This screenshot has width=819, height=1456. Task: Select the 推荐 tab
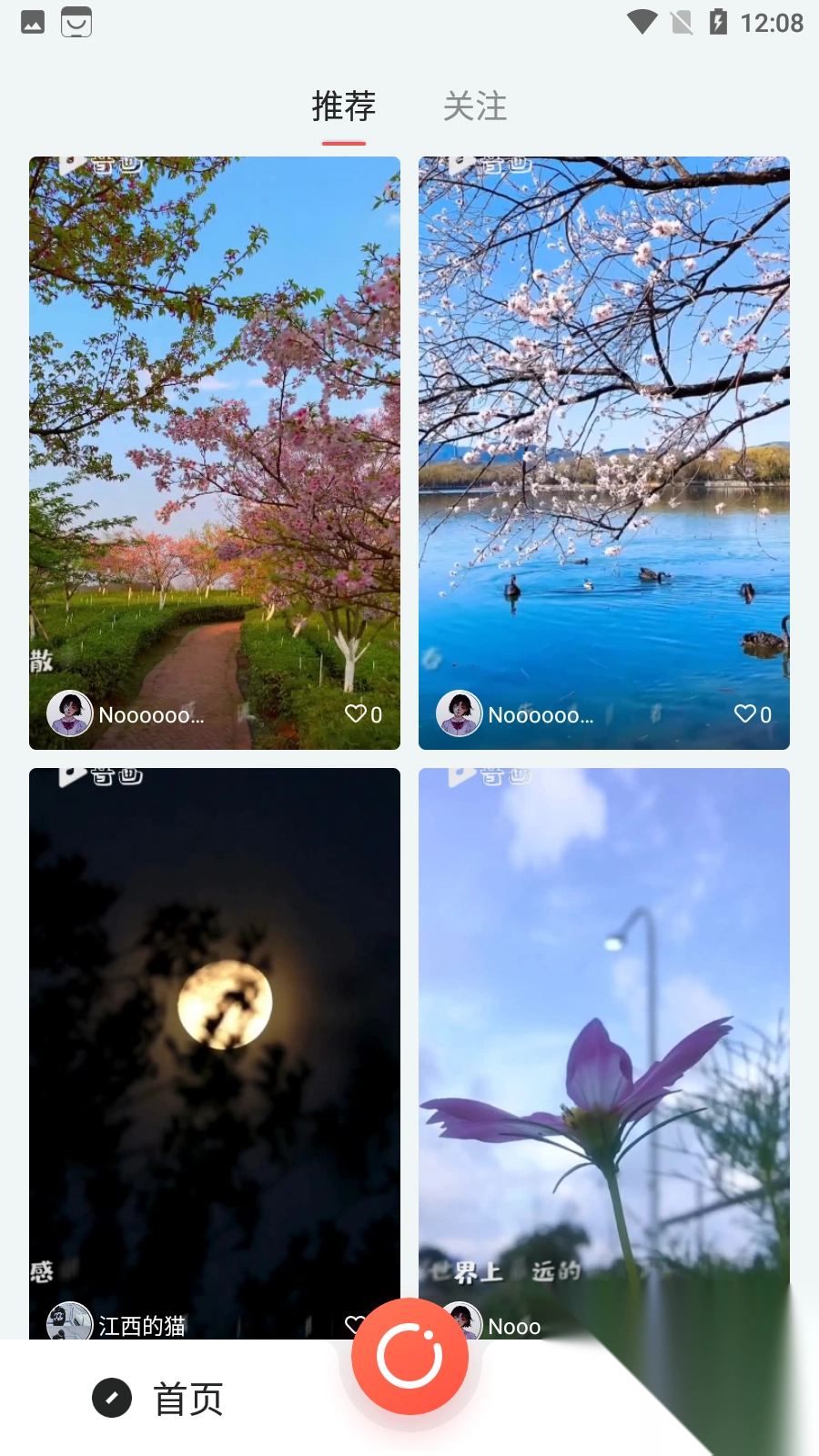click(x=343, y=106)
